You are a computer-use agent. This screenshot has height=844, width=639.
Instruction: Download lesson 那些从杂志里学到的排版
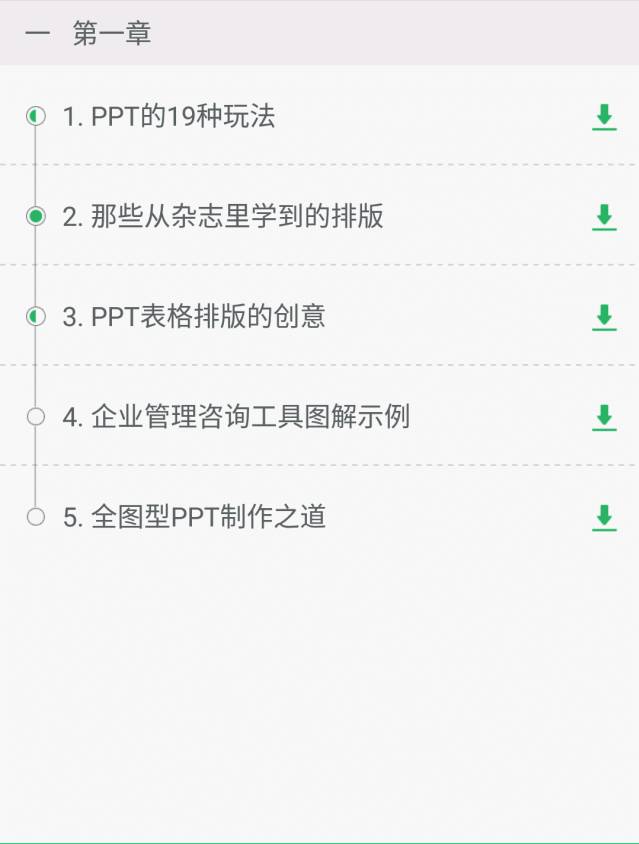[x=604, y=217]
